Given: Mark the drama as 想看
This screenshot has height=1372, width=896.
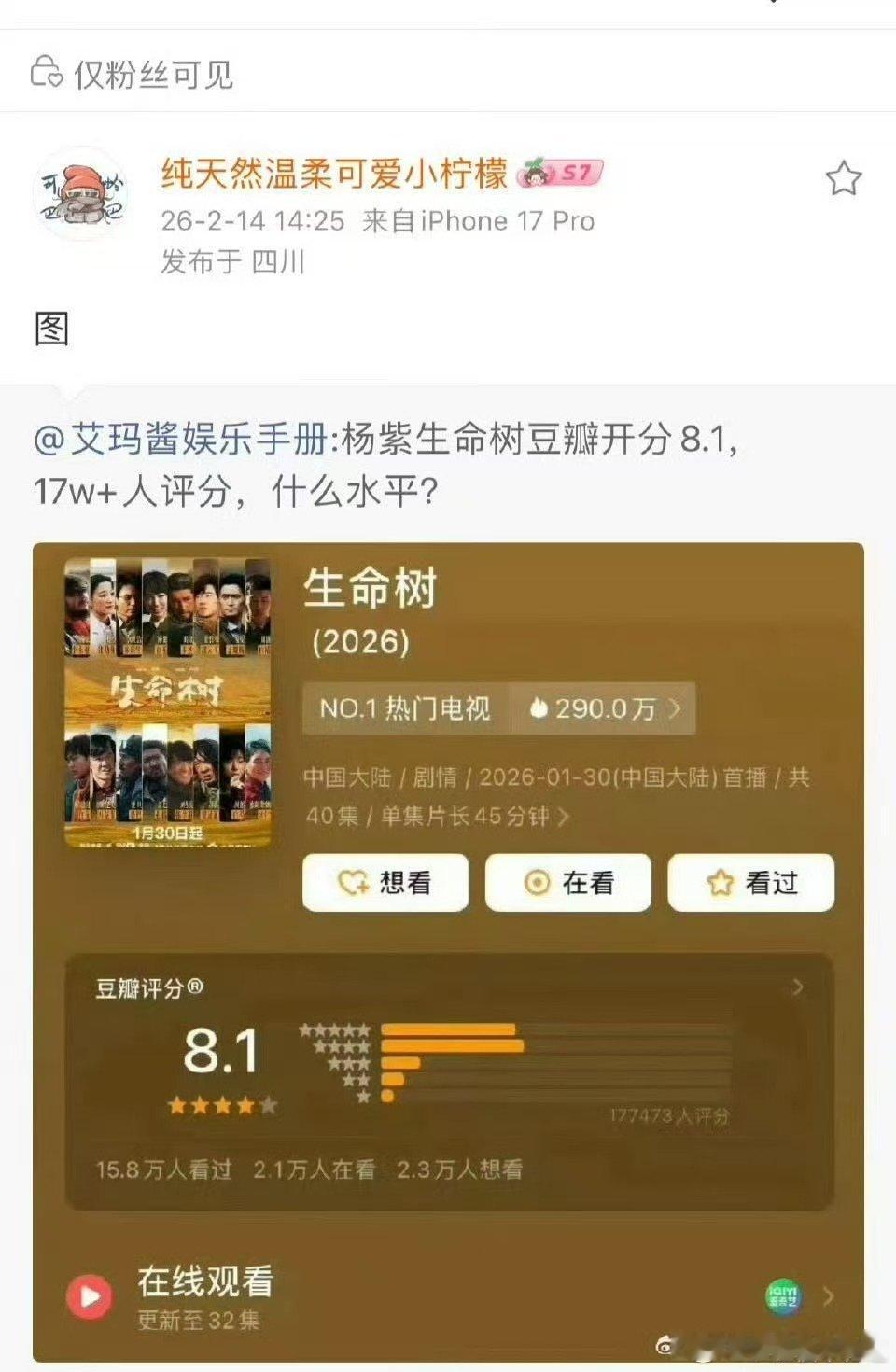Looking at the screenshot, I should [x=385, y=882].
